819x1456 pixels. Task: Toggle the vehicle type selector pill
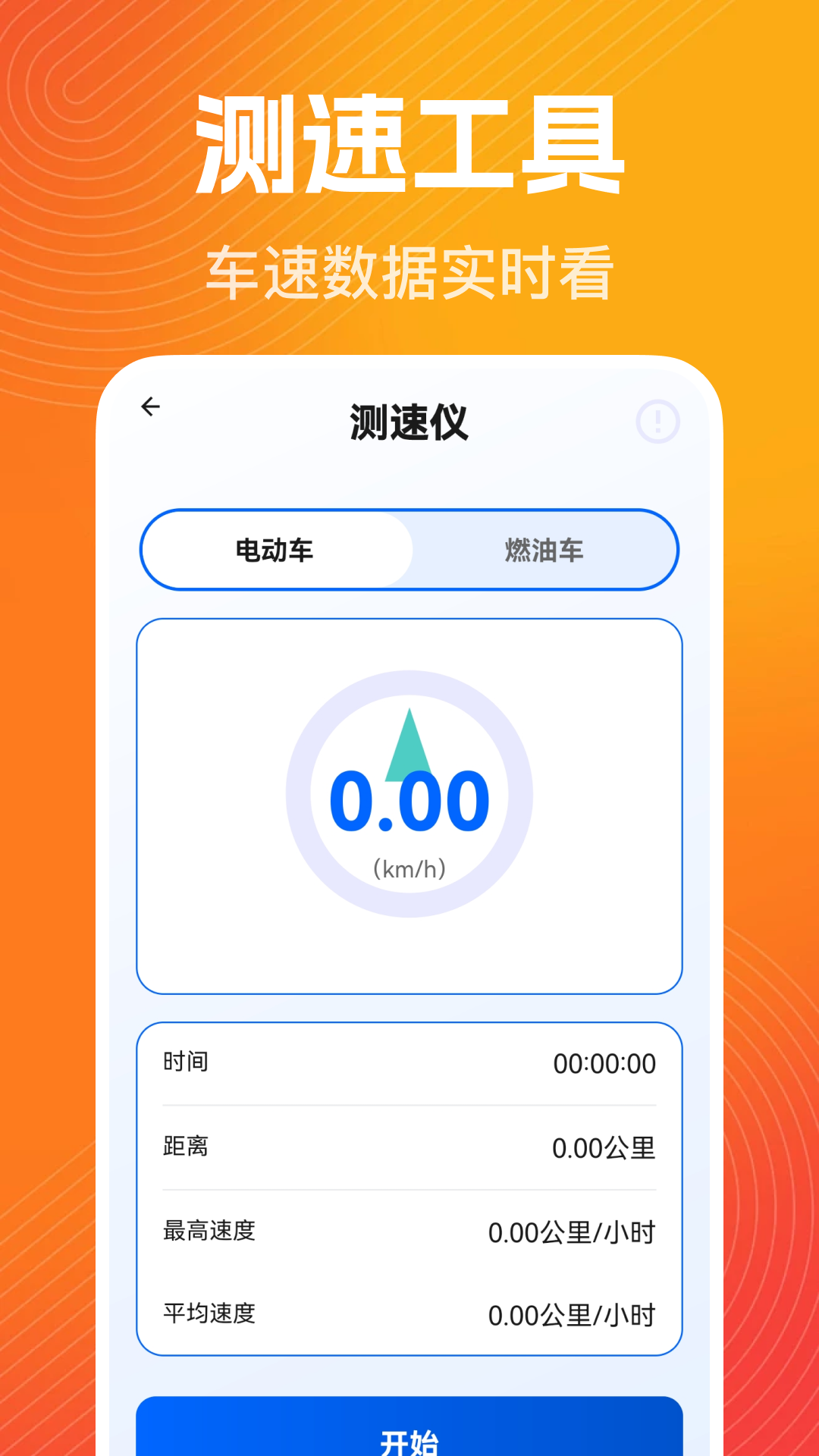click(408, 551)
